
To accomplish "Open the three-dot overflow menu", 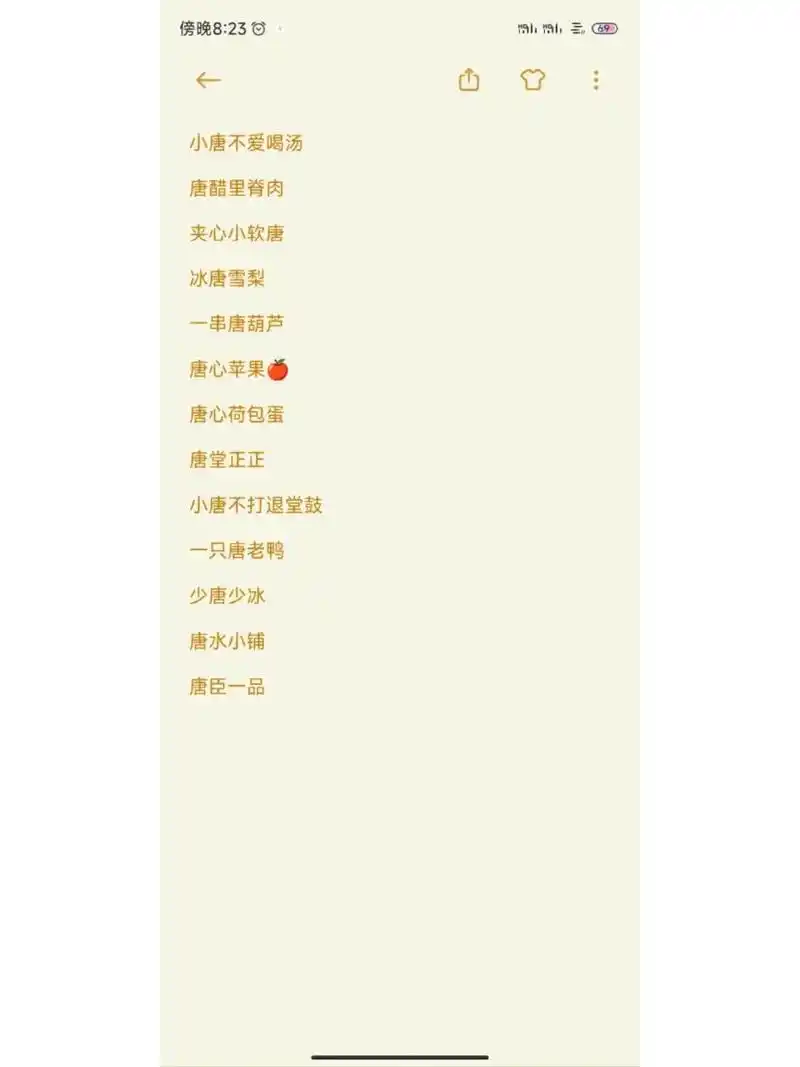I will pyautogui.click(x=597, y=79).
